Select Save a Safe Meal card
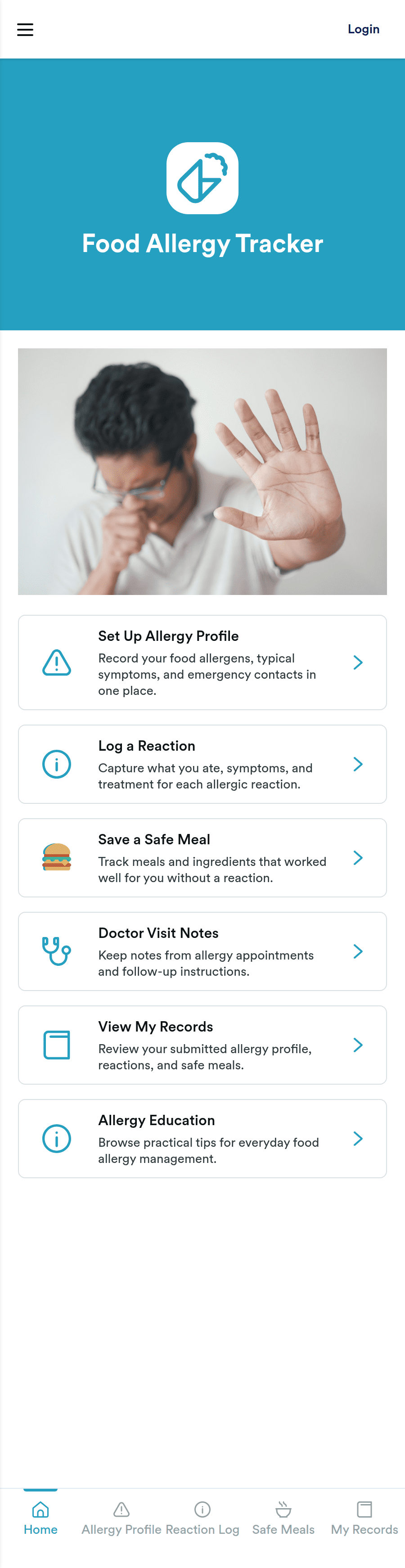 (202, 858)
